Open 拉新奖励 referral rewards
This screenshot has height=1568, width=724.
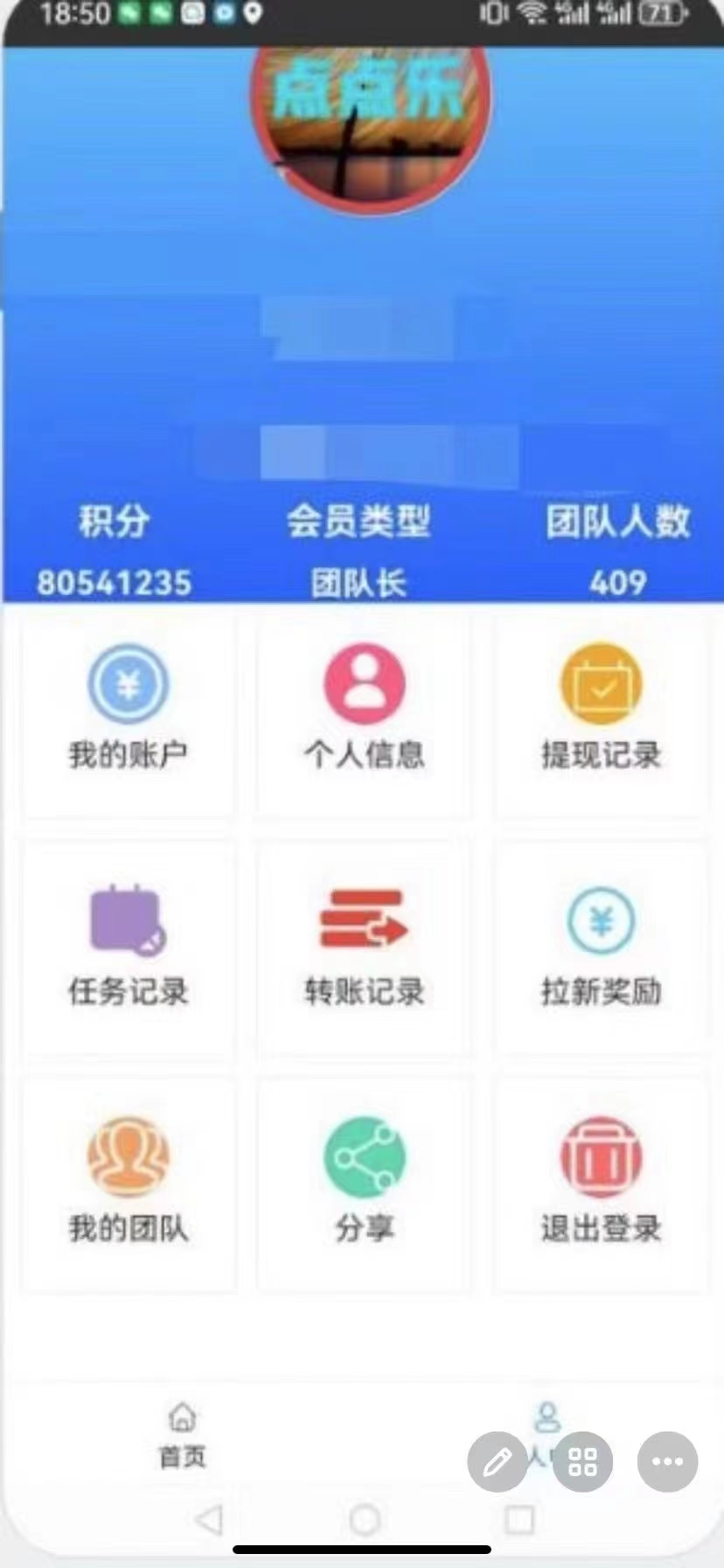tap(601, 949)
